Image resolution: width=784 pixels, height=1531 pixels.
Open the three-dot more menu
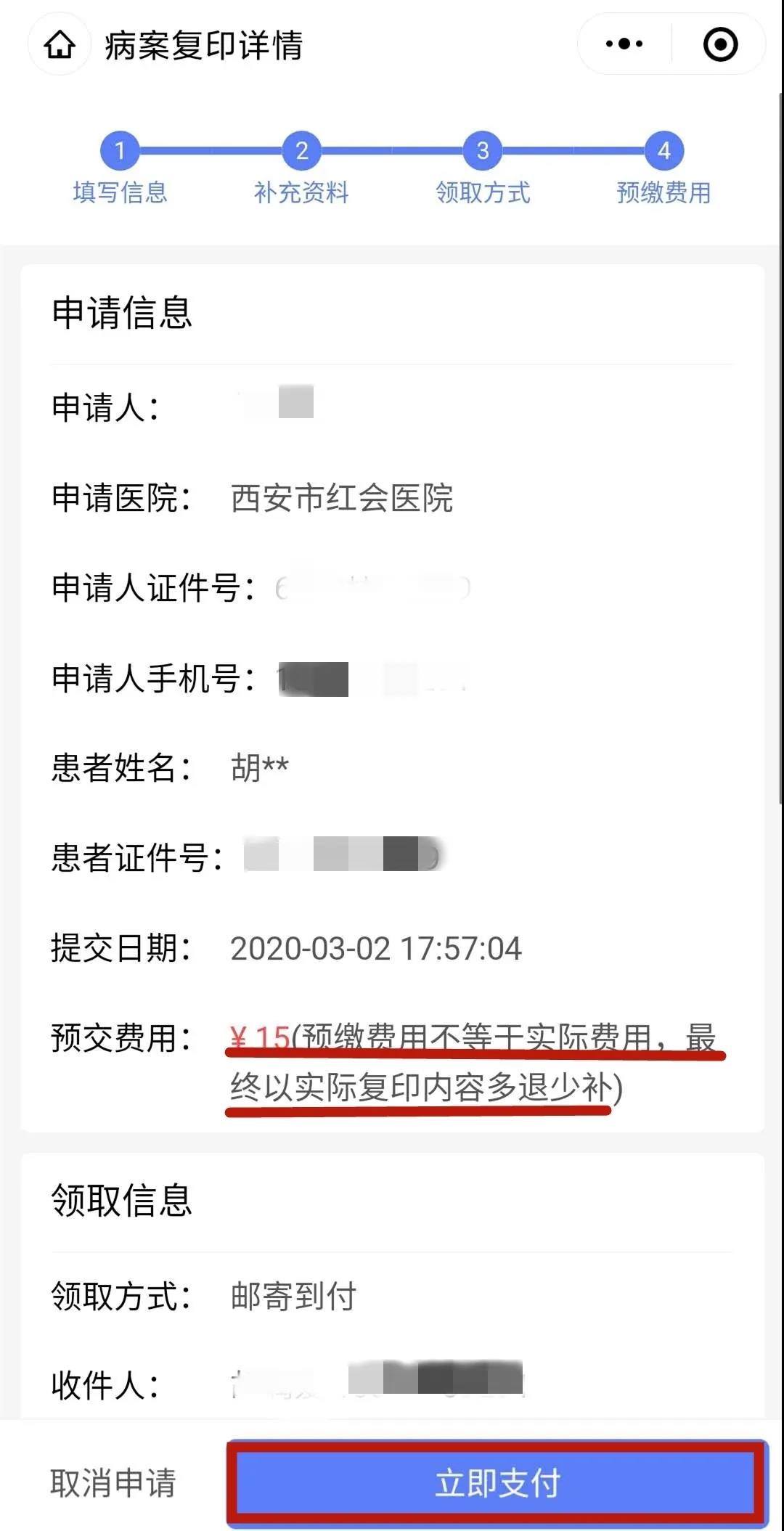624,44
